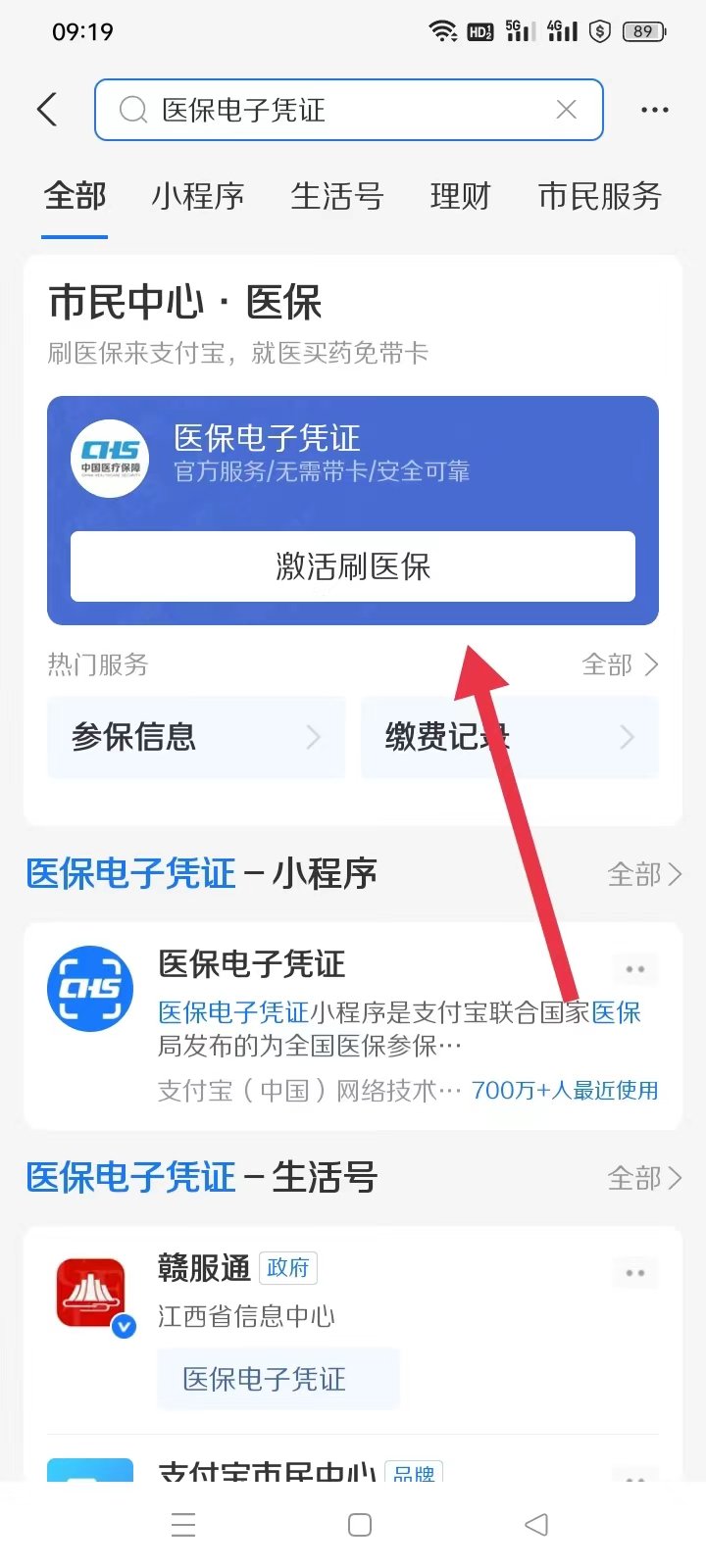706x1568 pixels.
Task: Open the 赣服通 life account
Action: [x=204, y=1268]
